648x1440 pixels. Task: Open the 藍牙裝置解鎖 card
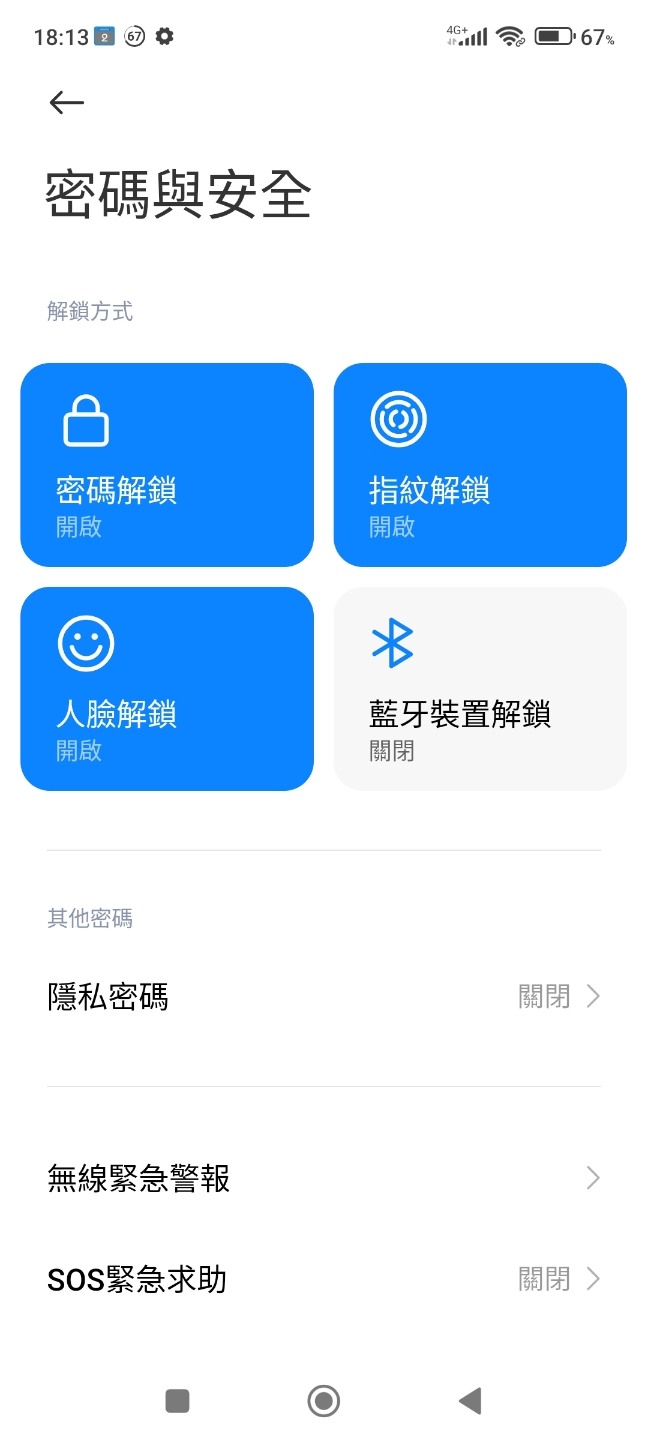pos(480,689)
